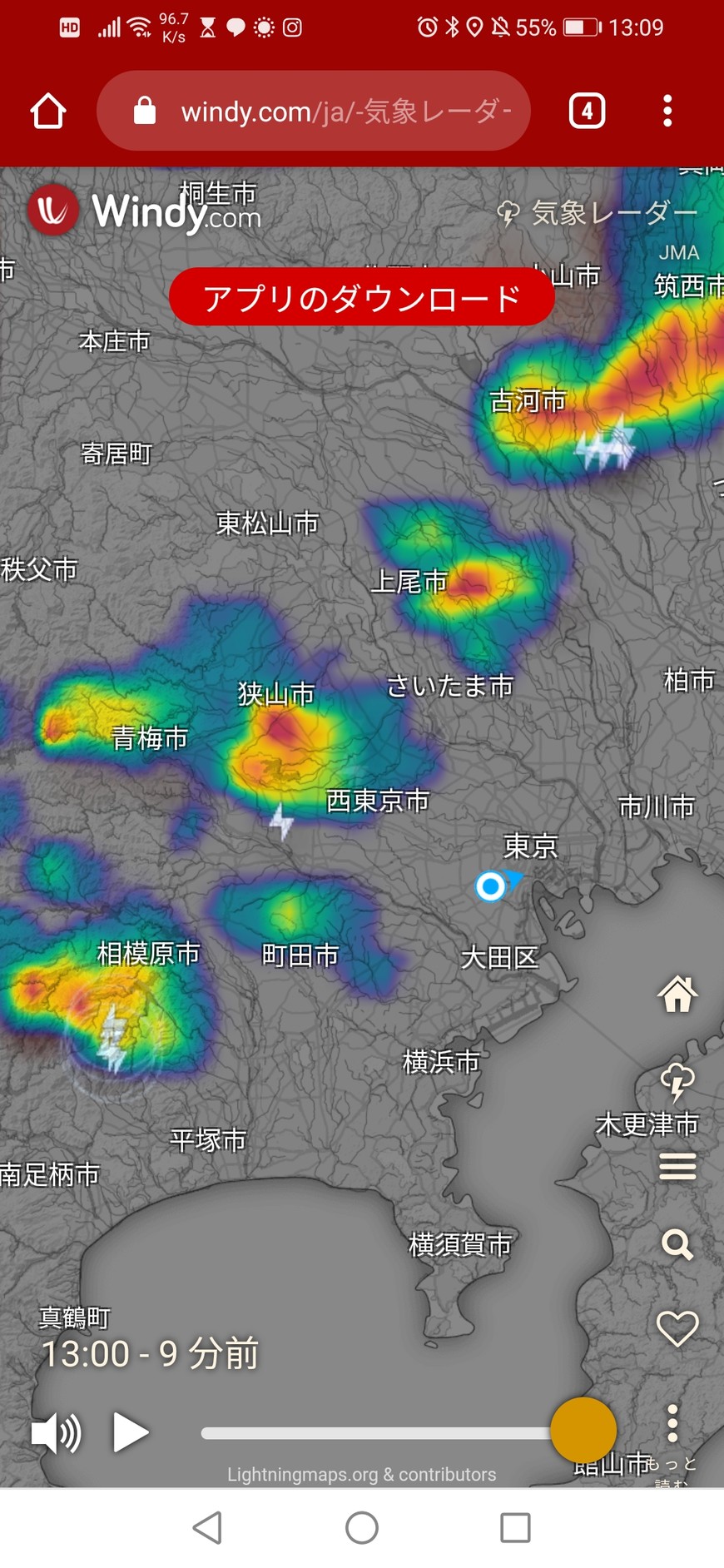Tap the house icon on the map
Screen dimensions: 724x1568
point(677,994)
